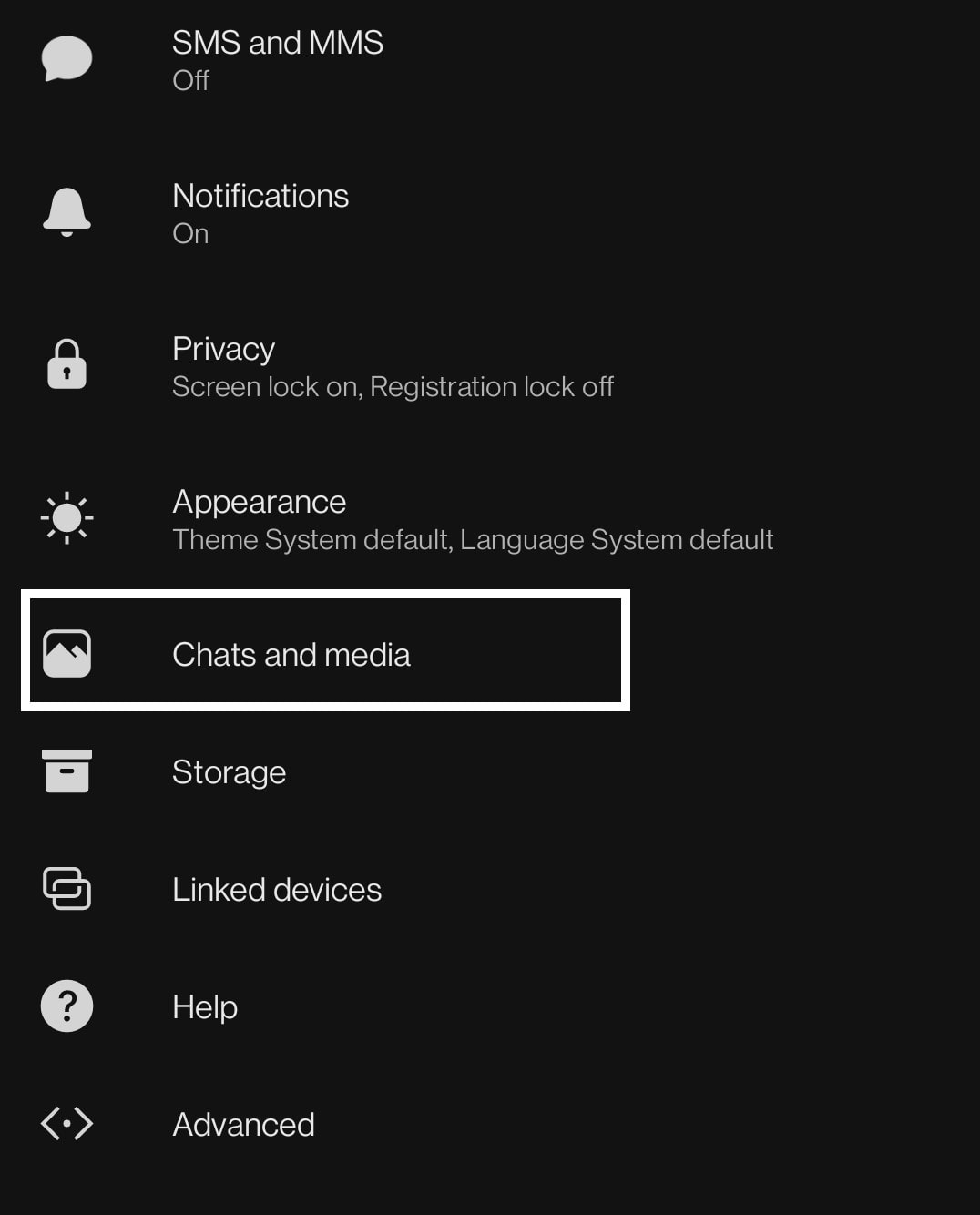Viewport: 980px width, 1215px height.
Task: Click the Help question mark icon
Action: click(x=66, y=1006)
